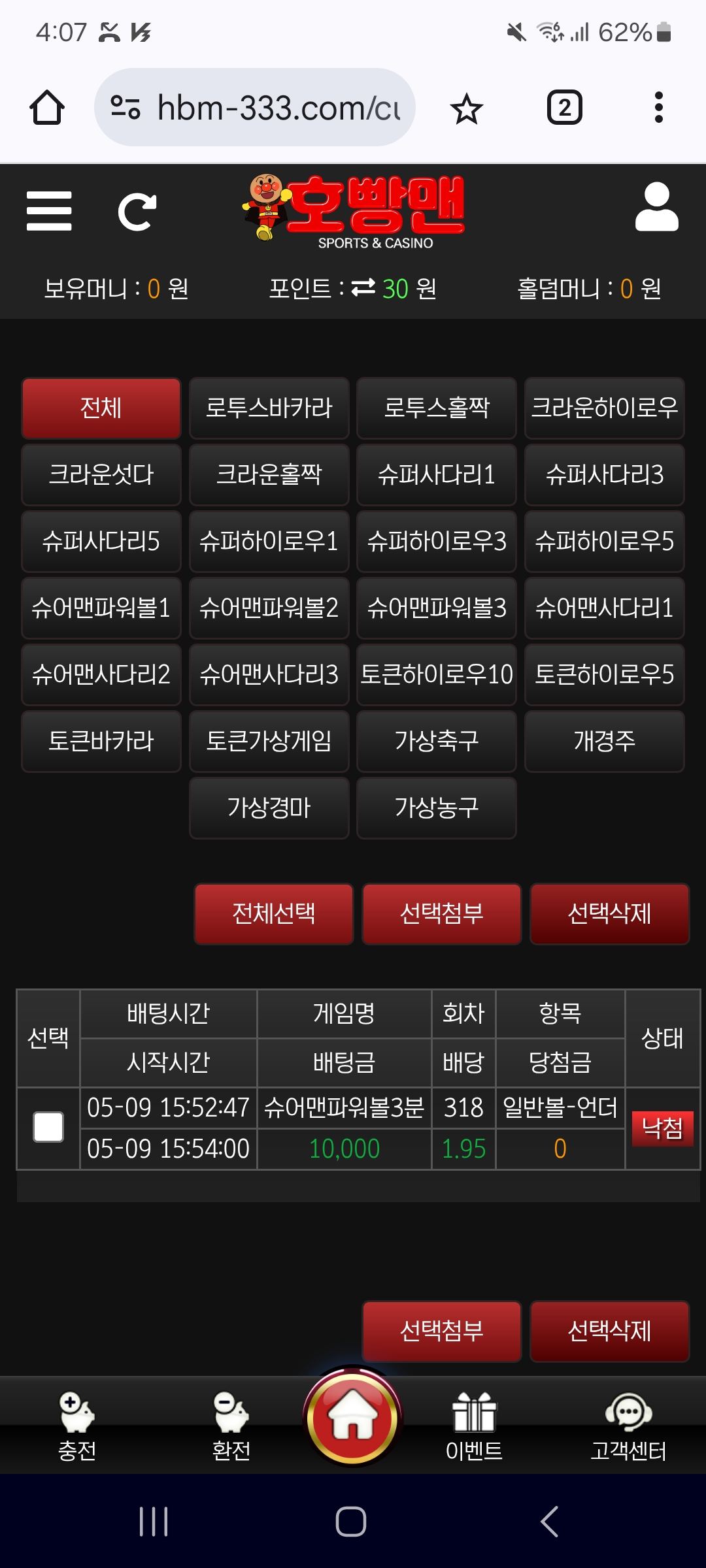Screen dimensions: 706x1568
Task: Tap the 전체선택 button
Action: [x=274, y=913]
